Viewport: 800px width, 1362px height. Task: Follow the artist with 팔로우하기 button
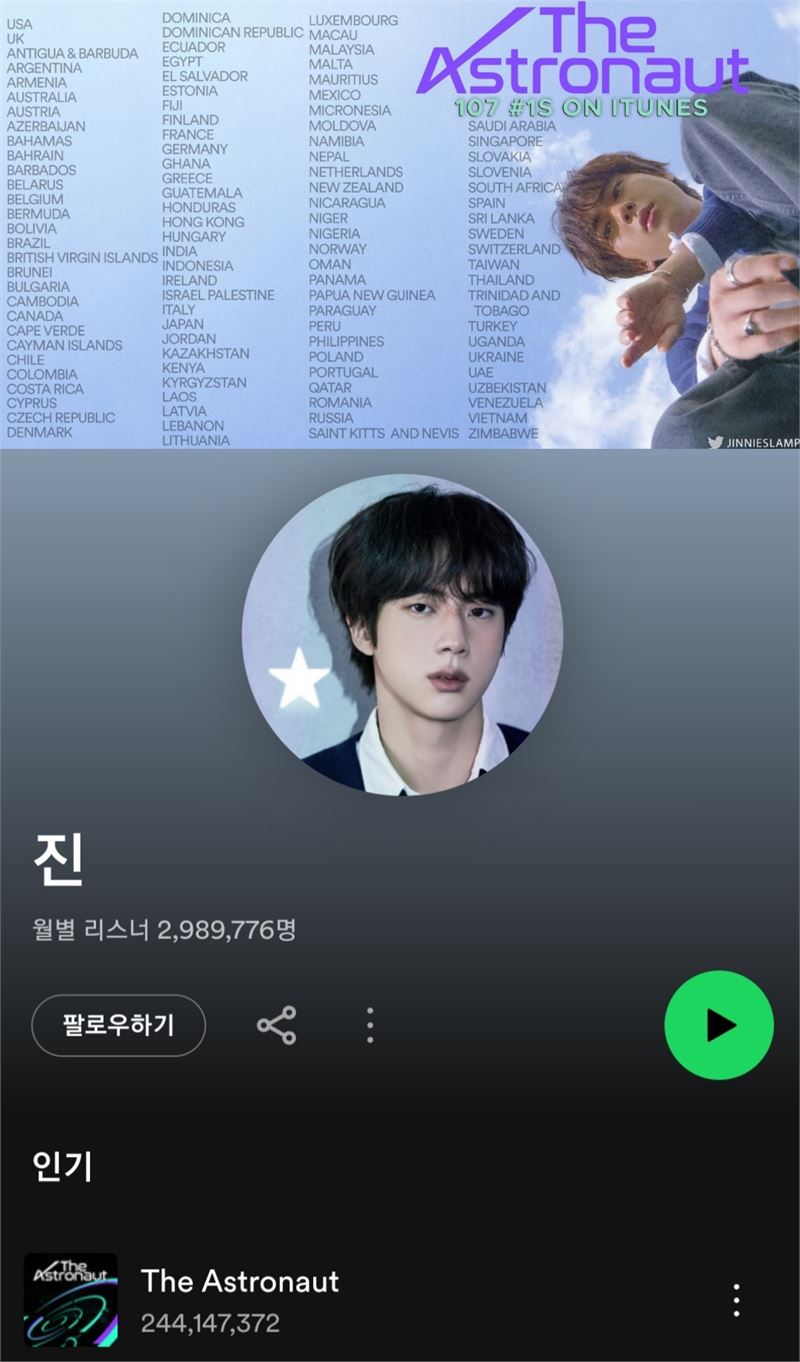[x=118, y=1025]
